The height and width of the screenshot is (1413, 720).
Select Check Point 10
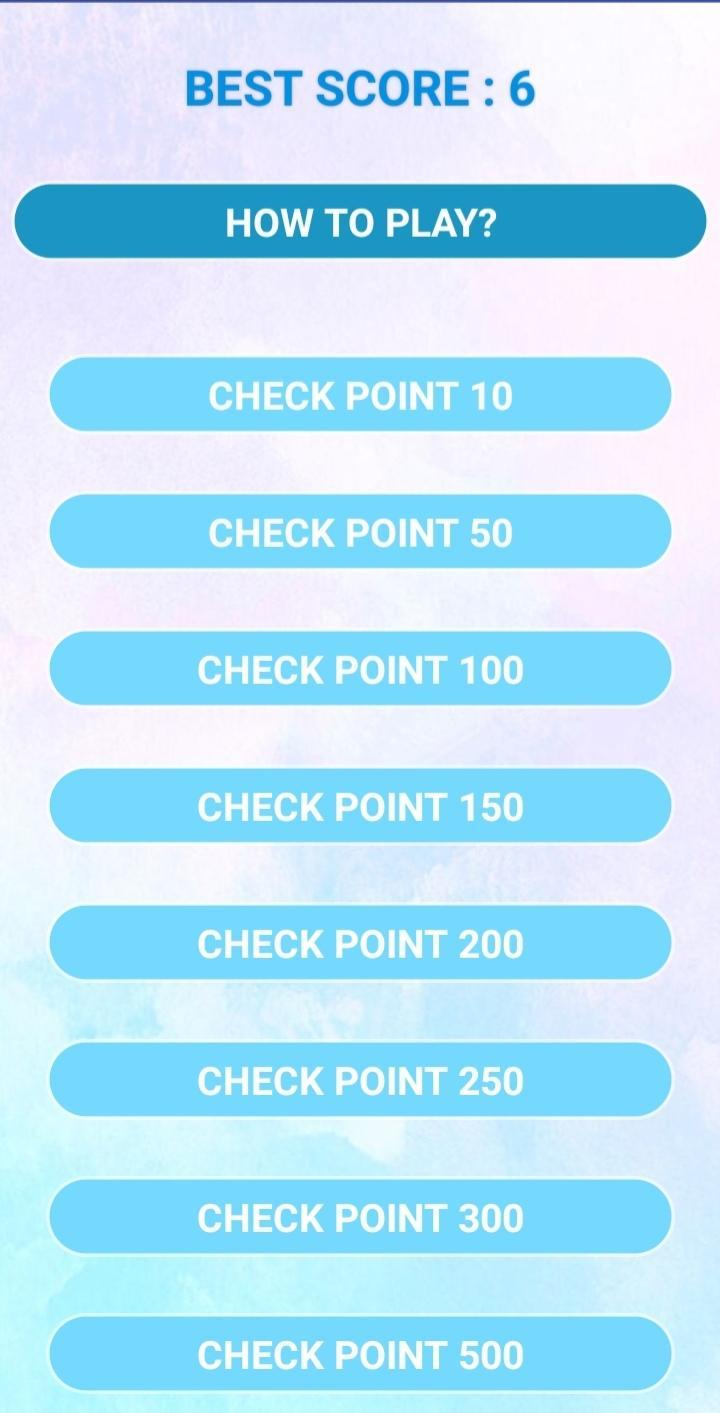pyautogui.click(x=360, y=396)
